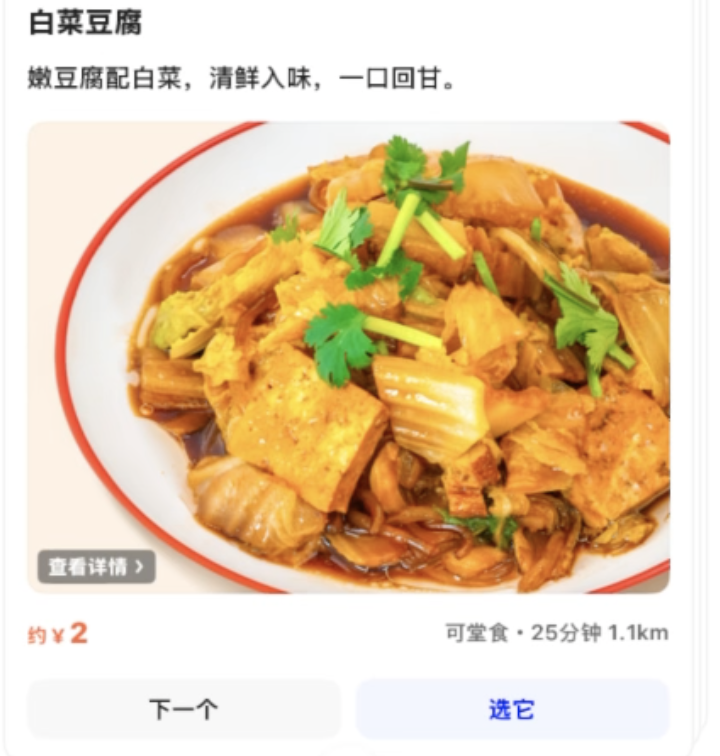This screenshot has height=756, width=720.
Task: Choose this dish with 选它
Action: click(x=512, y=709)
